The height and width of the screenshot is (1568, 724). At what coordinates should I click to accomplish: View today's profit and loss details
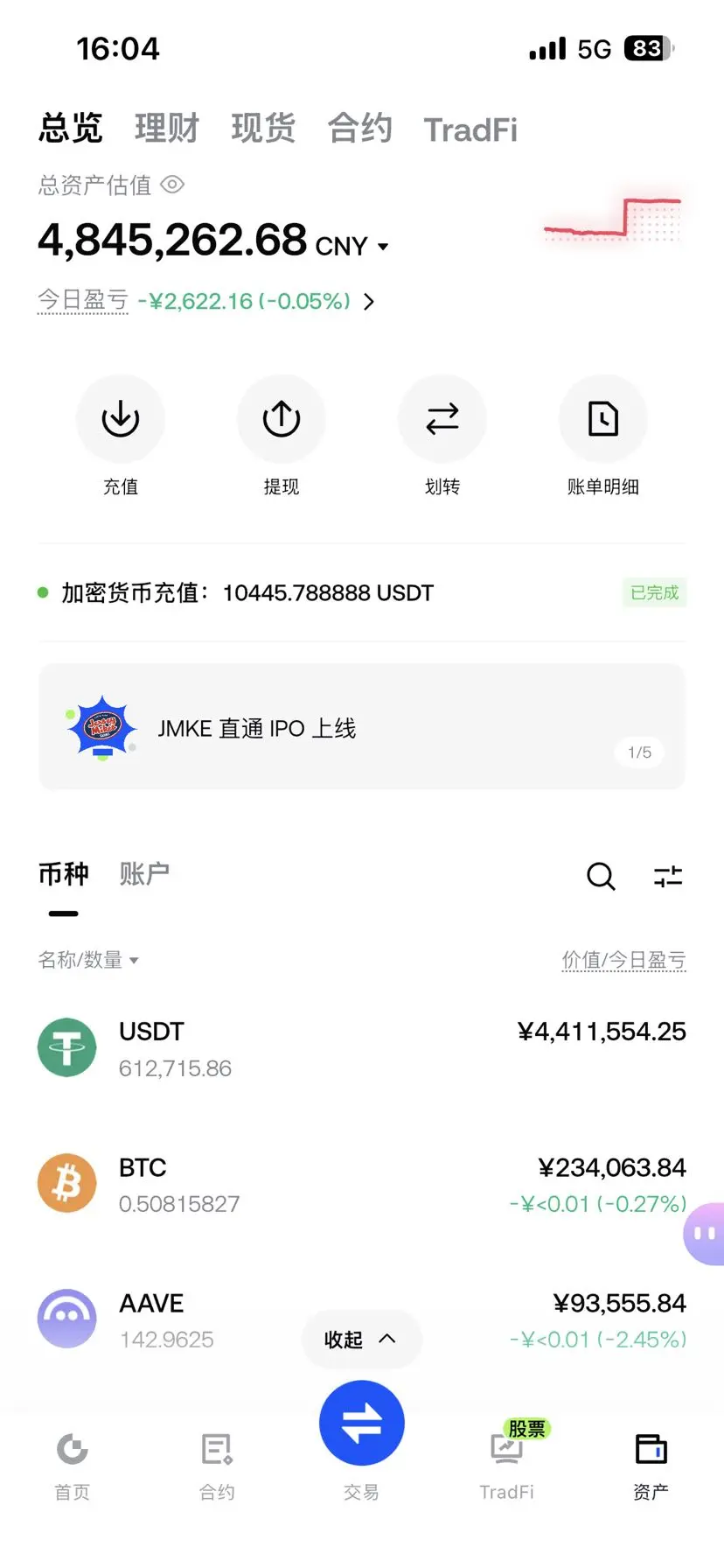point(205,301)
